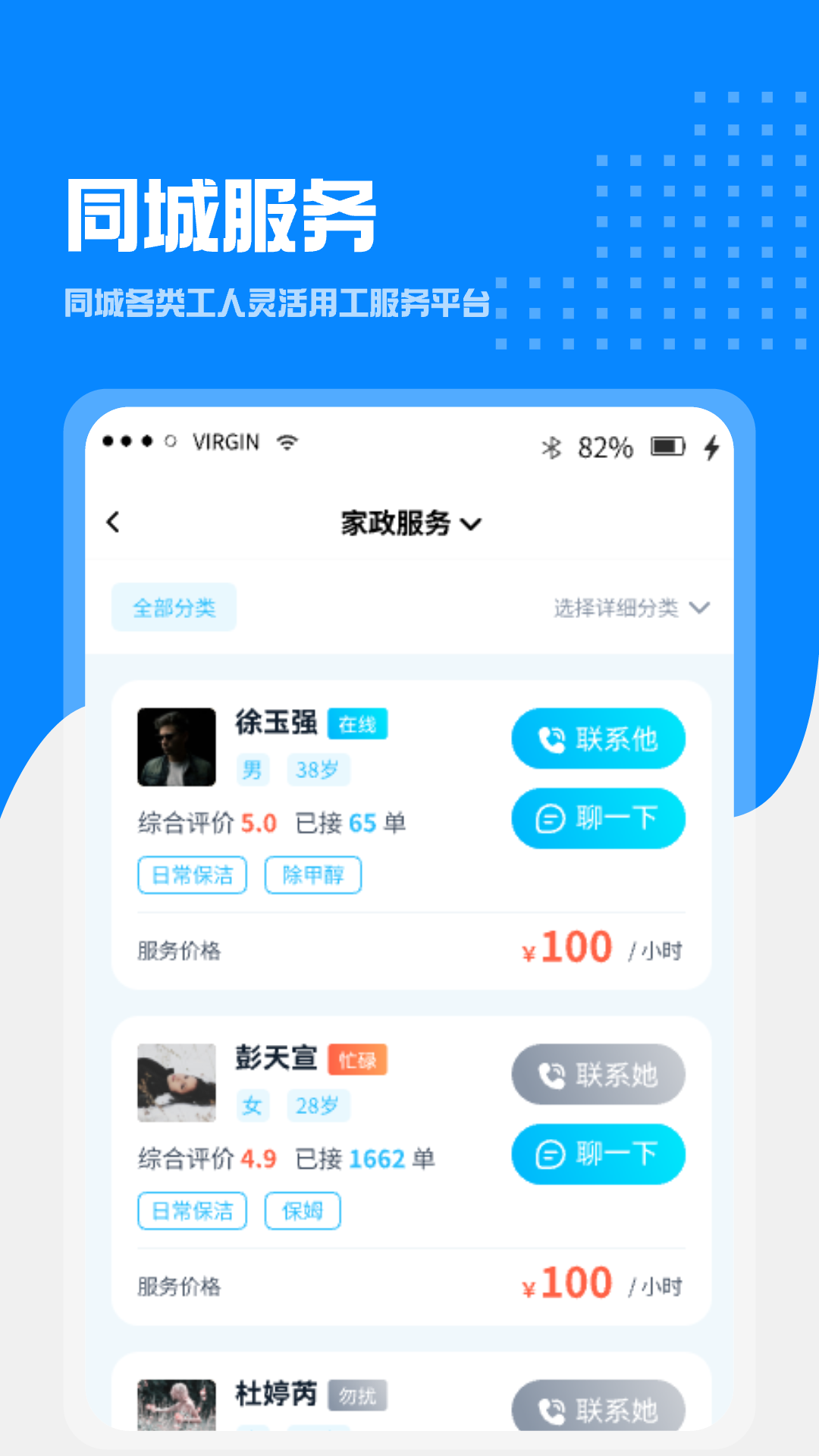The image size is (819, 1456).
Task: Open 彭天宣's profile photo
Action: (176, 1084)
